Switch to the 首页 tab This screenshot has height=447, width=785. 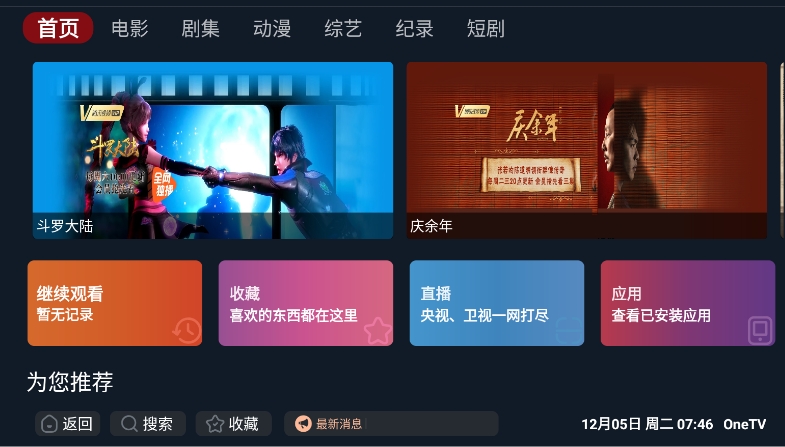pyautogui.click(x=58, y=29)
